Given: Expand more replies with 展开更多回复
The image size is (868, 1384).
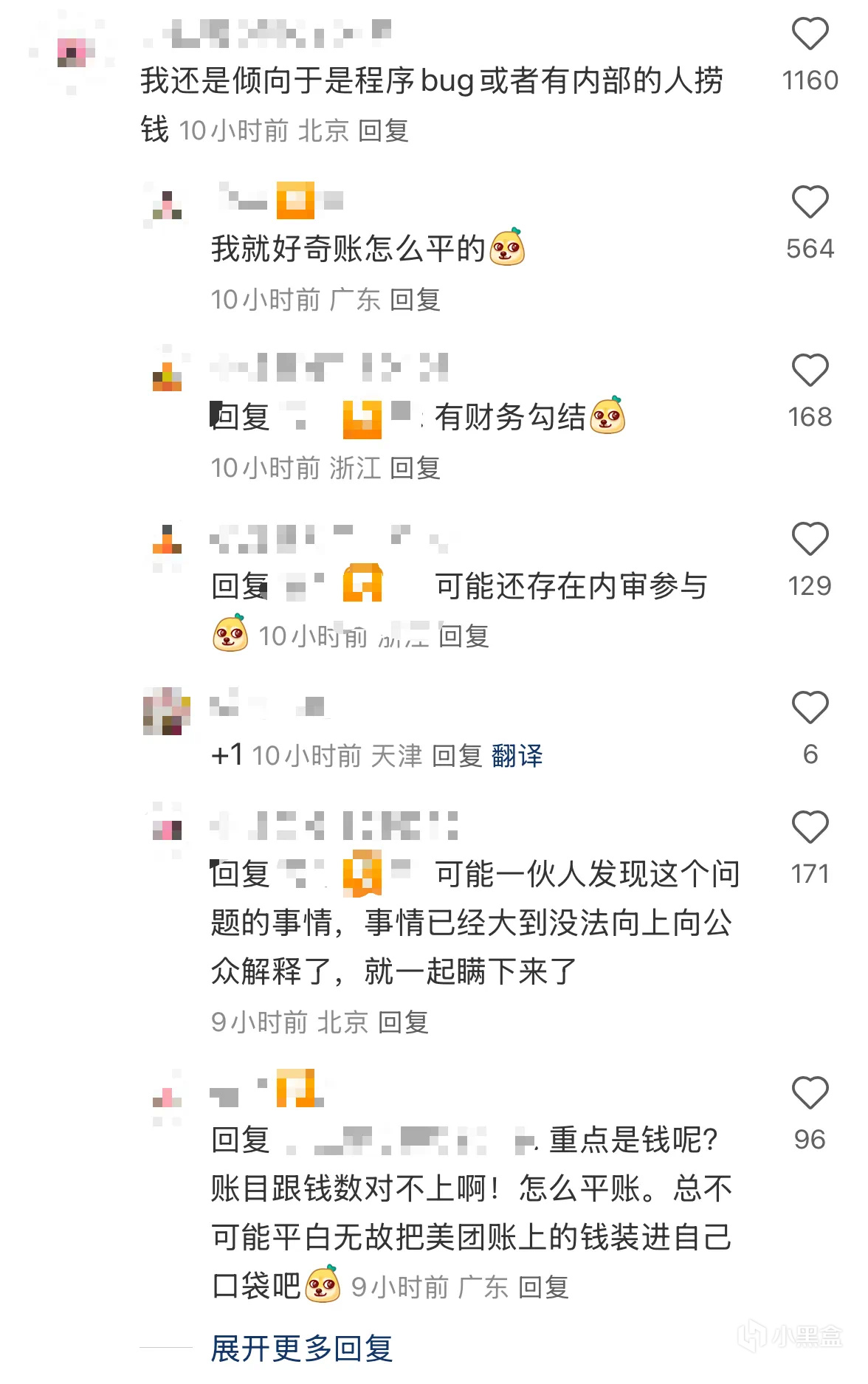Looking at the screenshot, I should coord(301,1349).
